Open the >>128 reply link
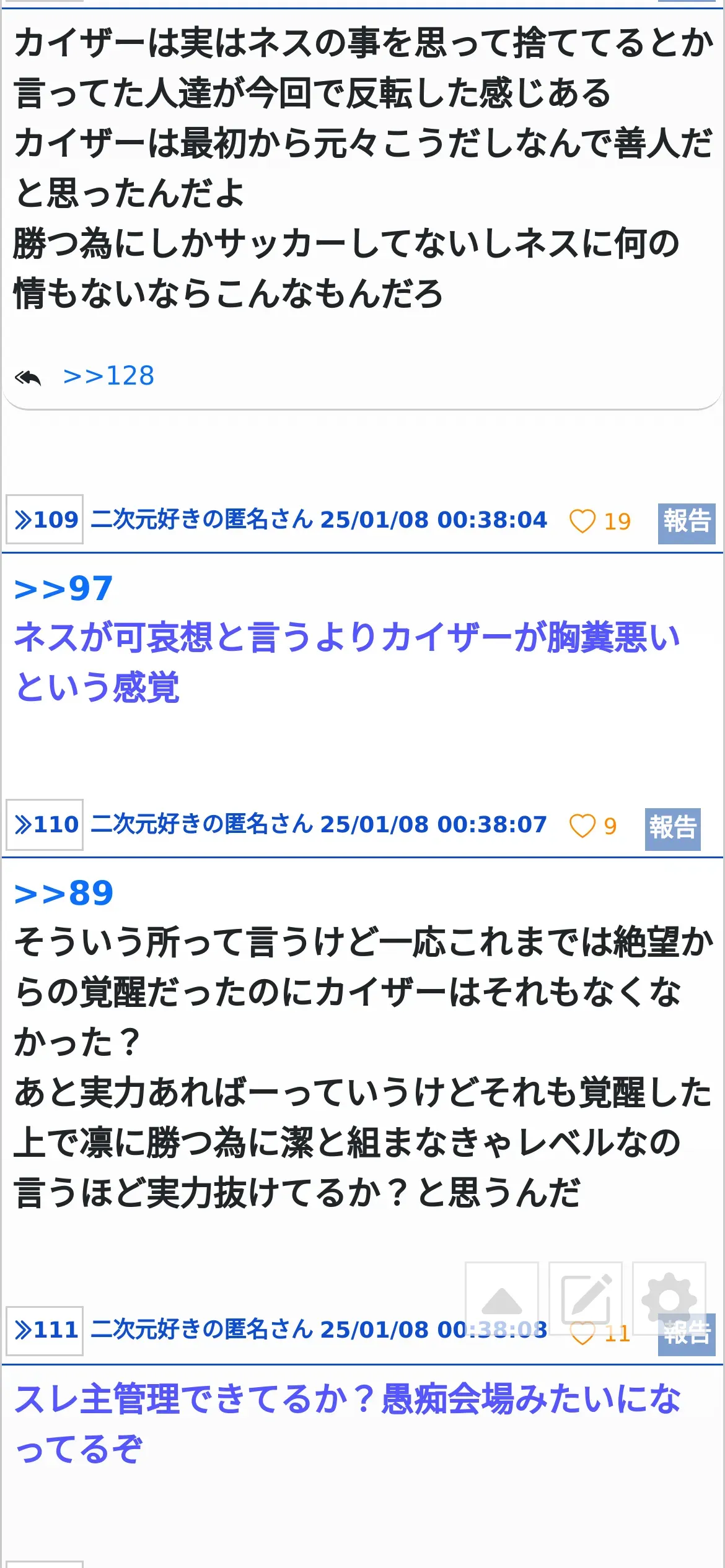 pyautogui.click(x=108, y=376)
